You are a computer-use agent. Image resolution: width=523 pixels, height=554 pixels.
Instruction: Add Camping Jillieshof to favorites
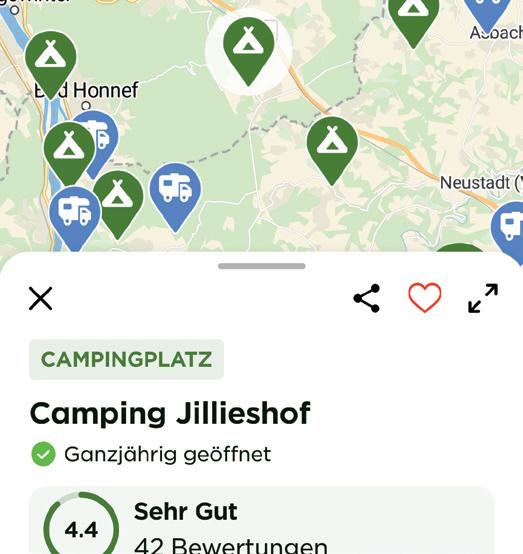425,297
